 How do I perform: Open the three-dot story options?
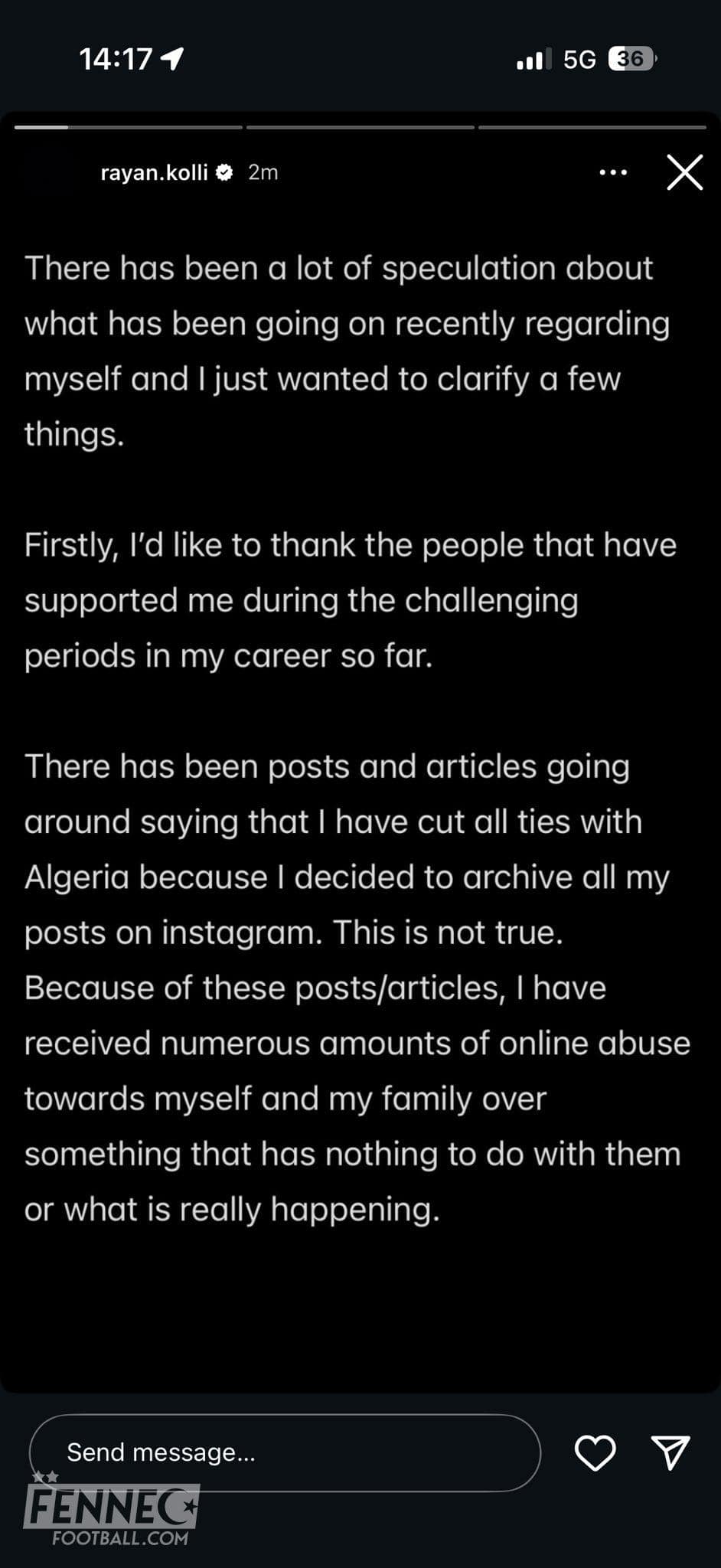coord(613,172)
